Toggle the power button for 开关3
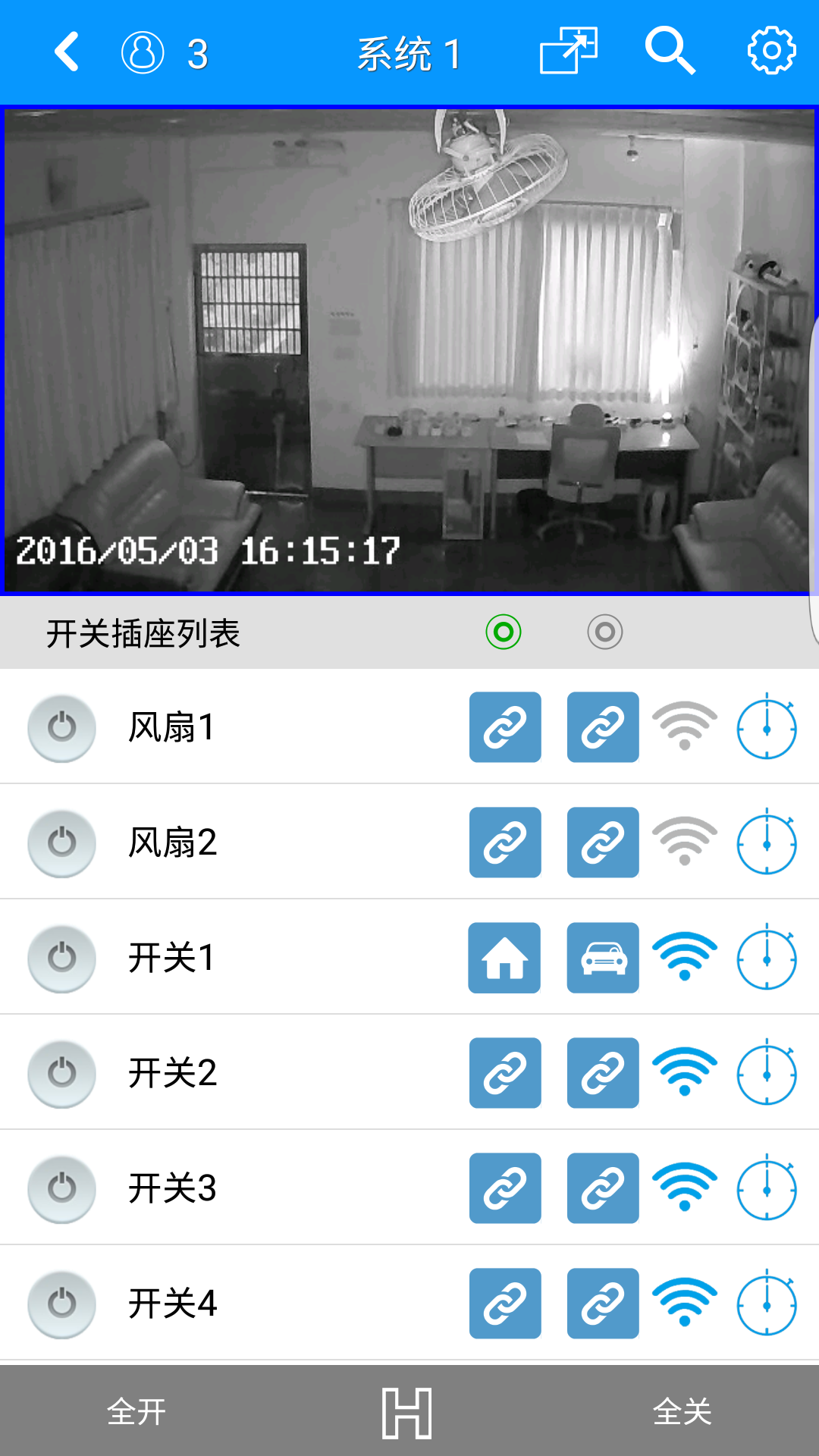This screenshot has width=819, height=1456. click(x=61, y=1188)
